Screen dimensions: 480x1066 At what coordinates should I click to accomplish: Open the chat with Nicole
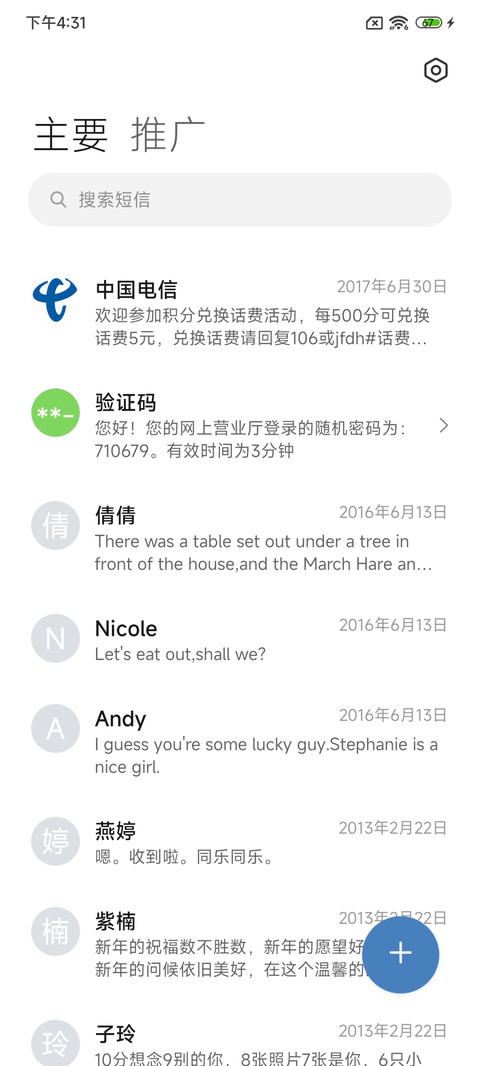240,639
